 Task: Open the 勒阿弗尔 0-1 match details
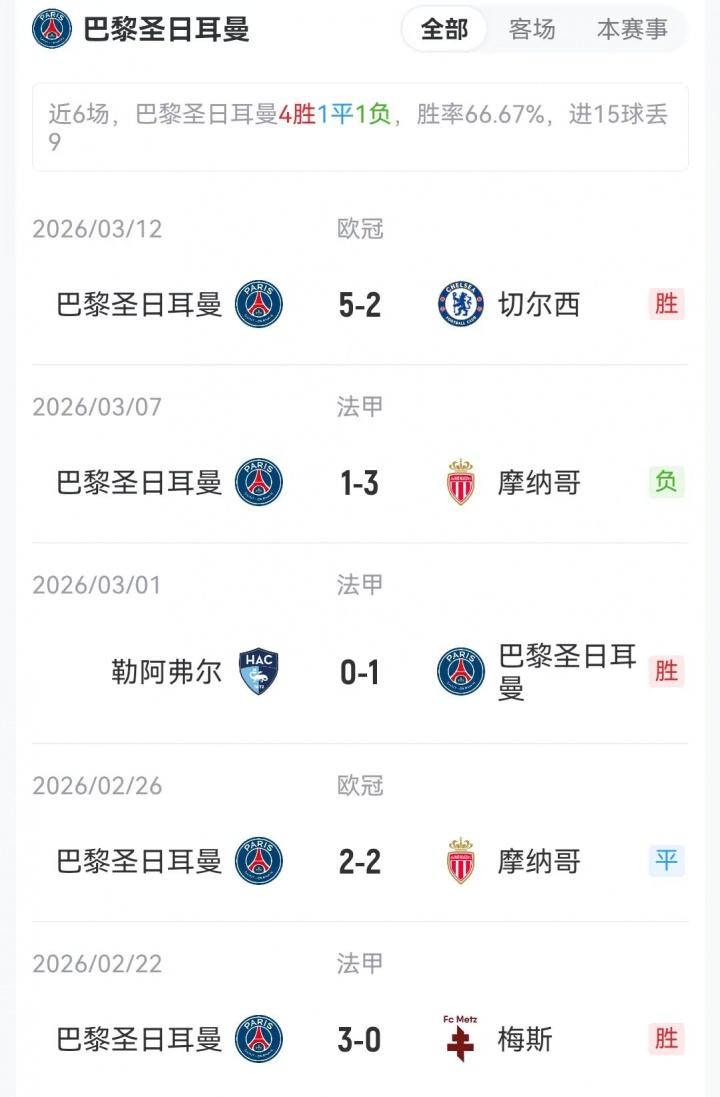360,672
